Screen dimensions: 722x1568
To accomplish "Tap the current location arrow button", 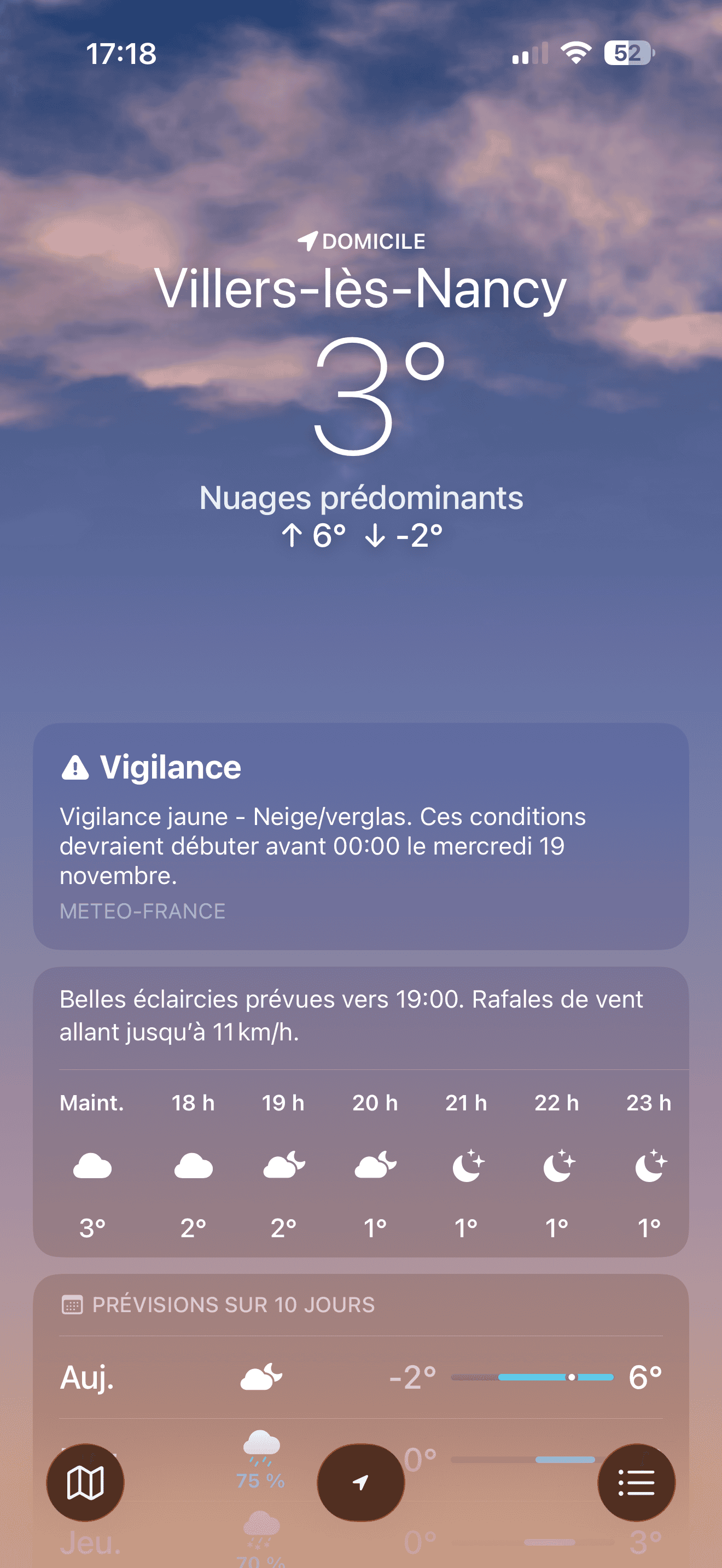I will (360, 1482).
